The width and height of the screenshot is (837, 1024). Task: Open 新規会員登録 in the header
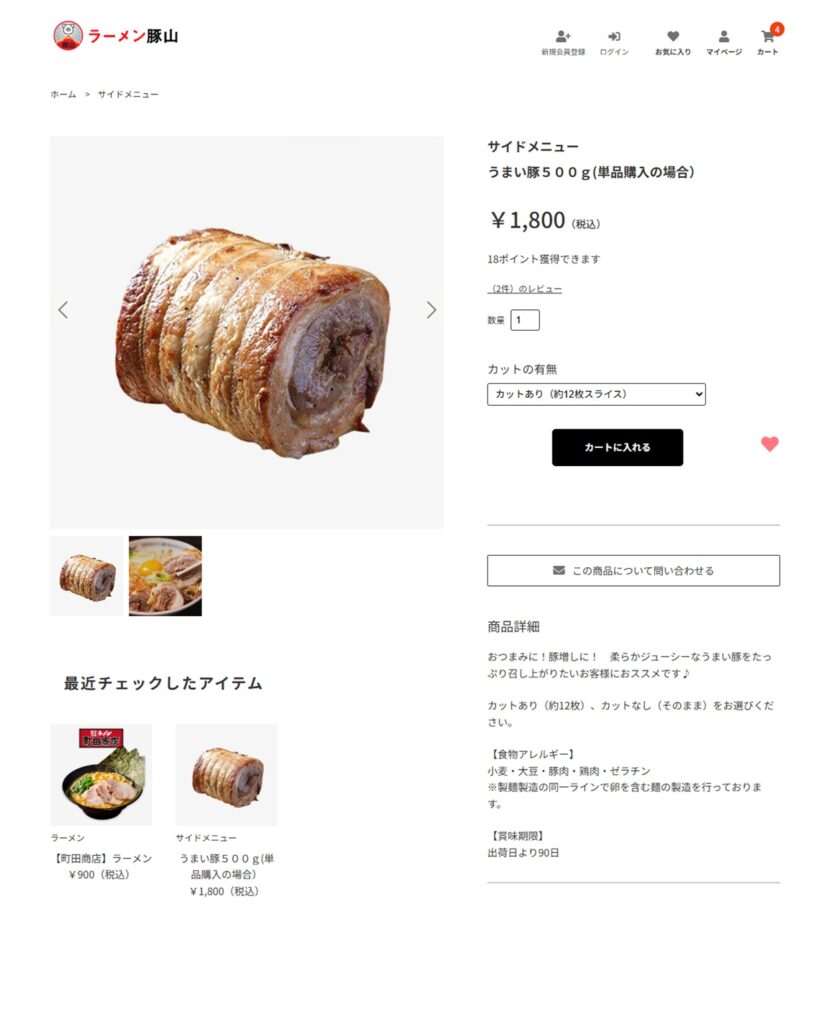click(x=563, y=42)
